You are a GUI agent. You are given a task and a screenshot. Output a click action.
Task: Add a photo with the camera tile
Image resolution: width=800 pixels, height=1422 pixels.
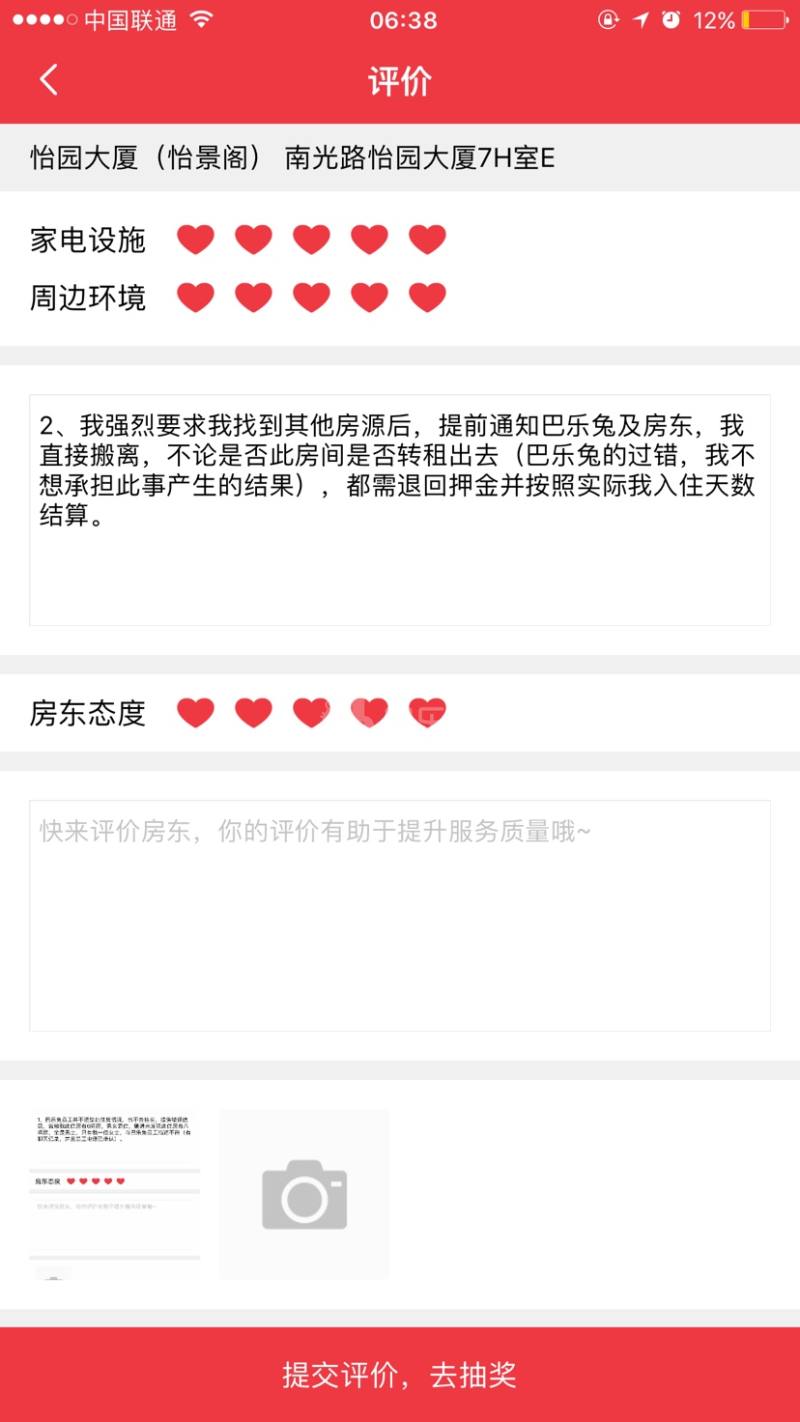click(x=304, y=1195)
